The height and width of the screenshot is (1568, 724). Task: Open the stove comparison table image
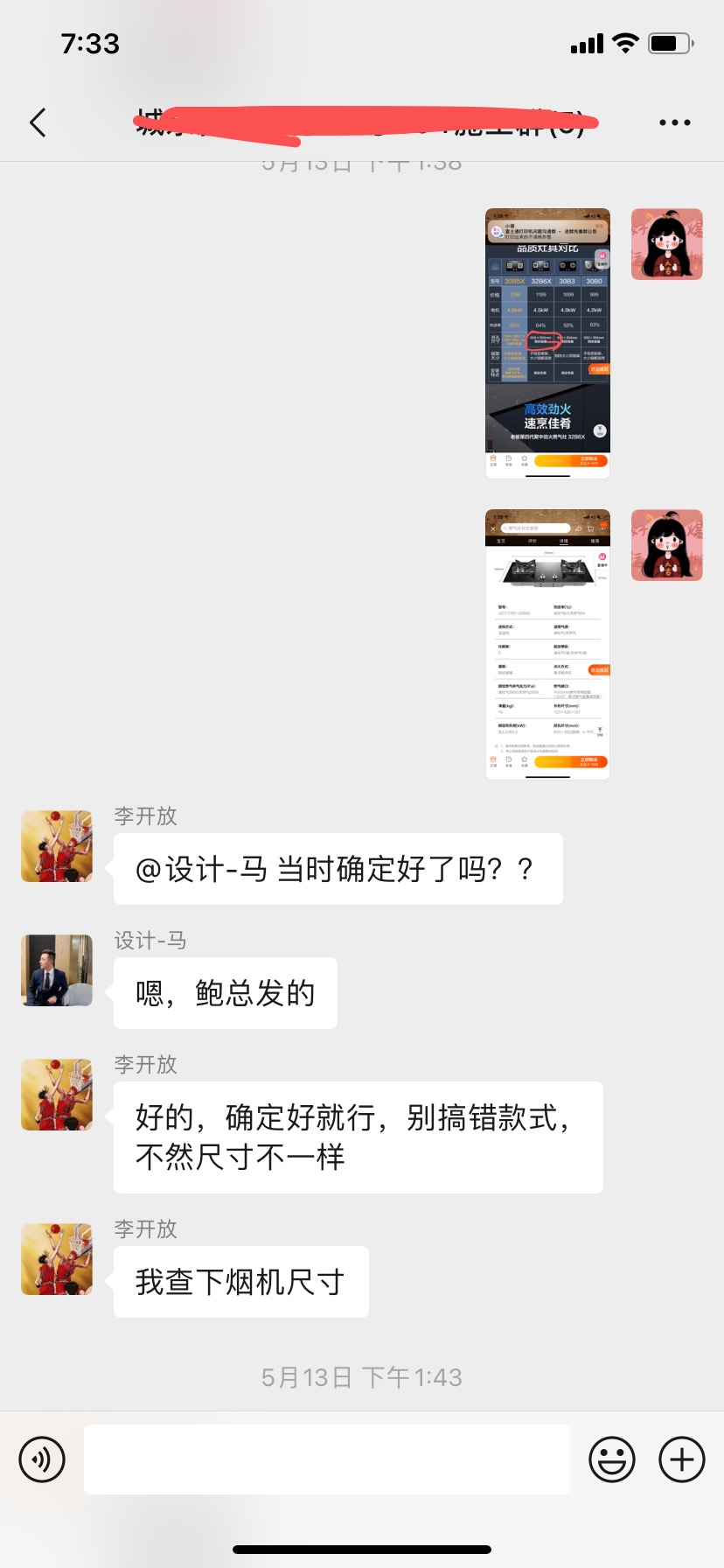[547, 343]
